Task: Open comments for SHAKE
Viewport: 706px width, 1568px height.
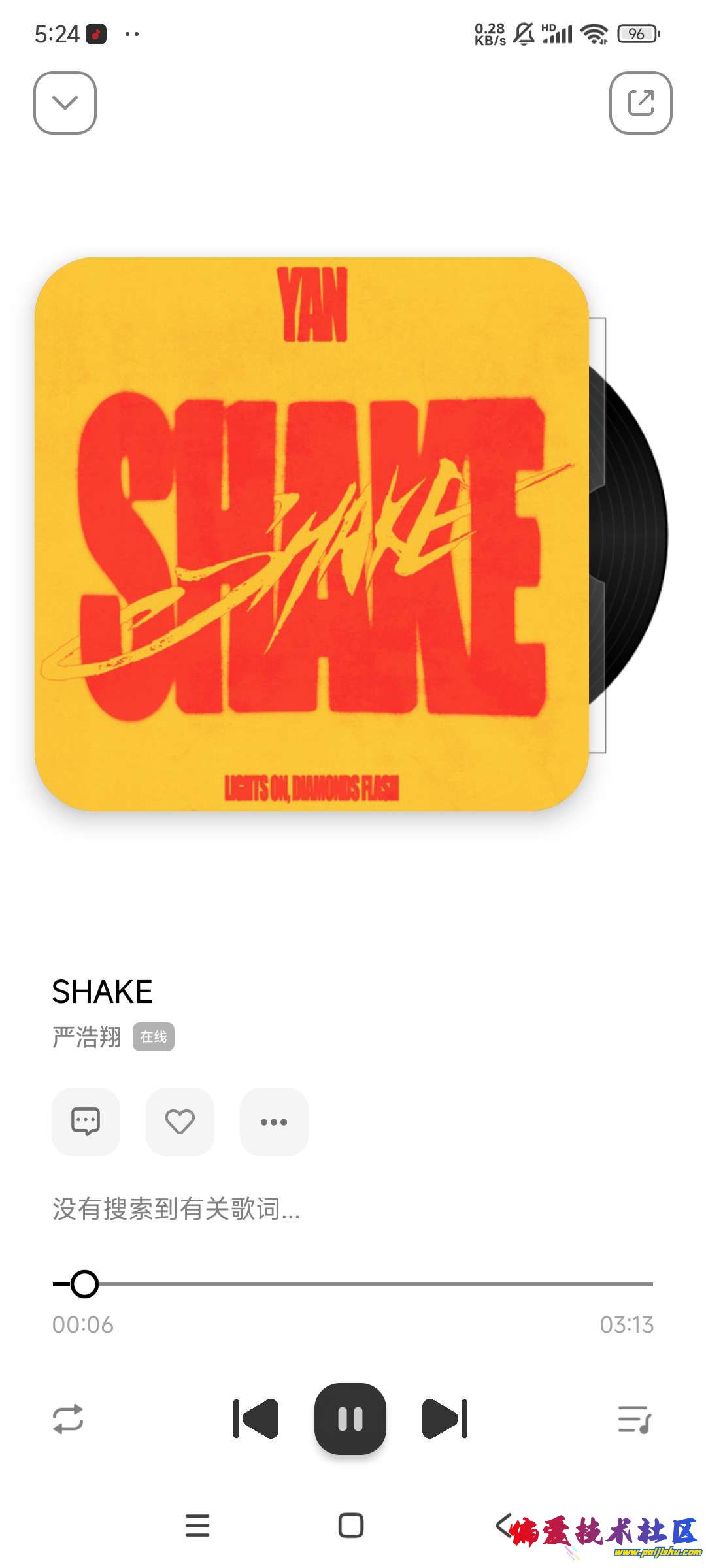Action: coord(86,1121)
